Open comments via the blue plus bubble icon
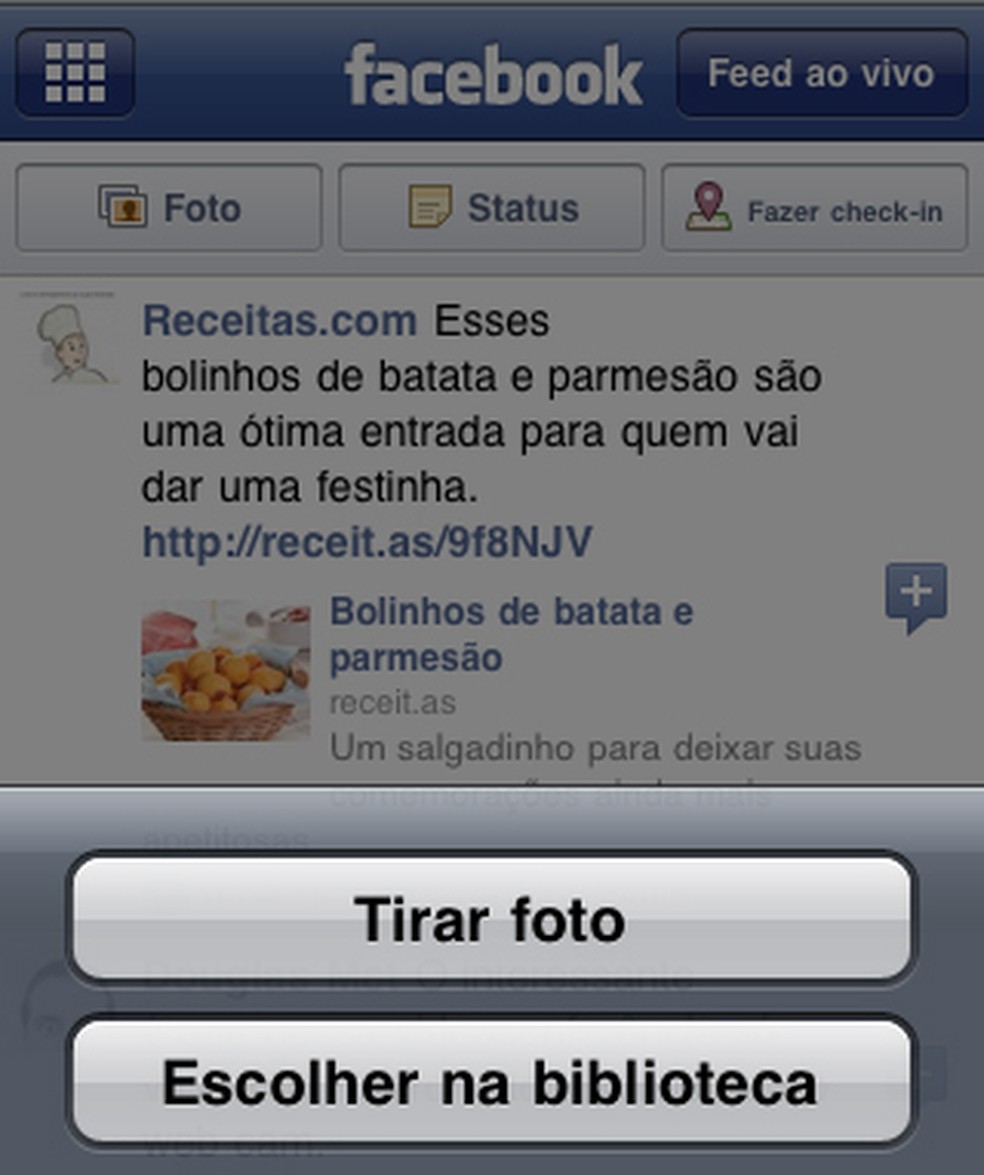Image resolution: width=984 pixels, height=1175 pixels. [916, 594]
